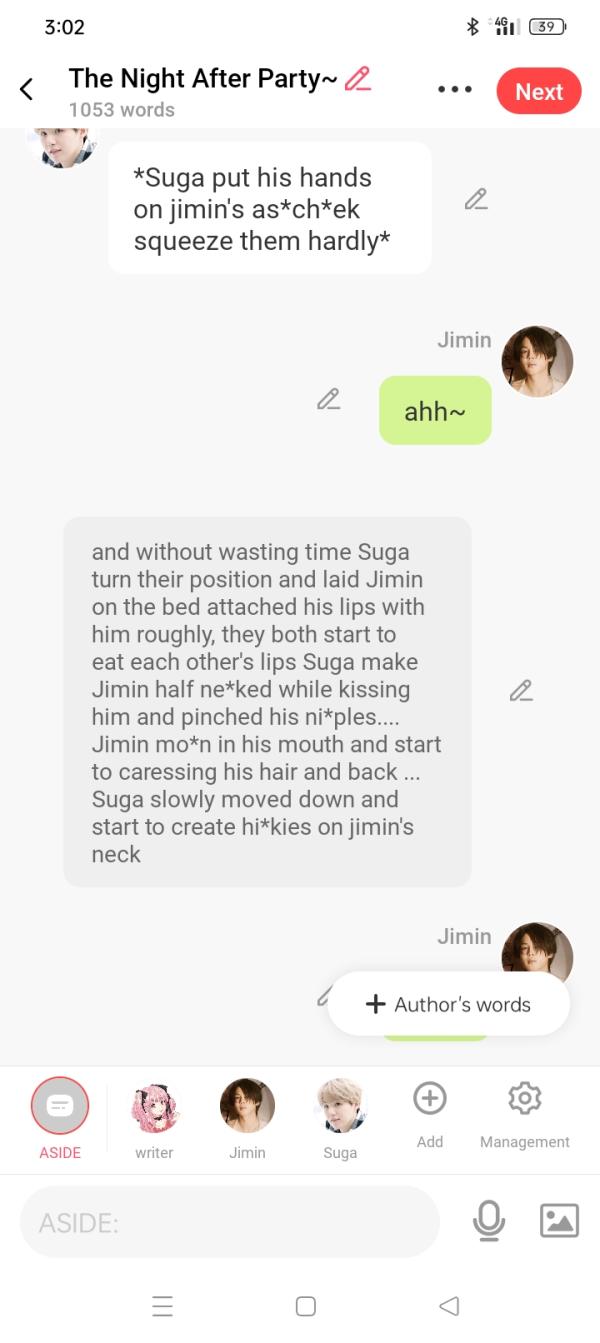Viewport: 600px width, 1343px height.
Task: Select Jimin as the speaker
Action: (247, 1107)
